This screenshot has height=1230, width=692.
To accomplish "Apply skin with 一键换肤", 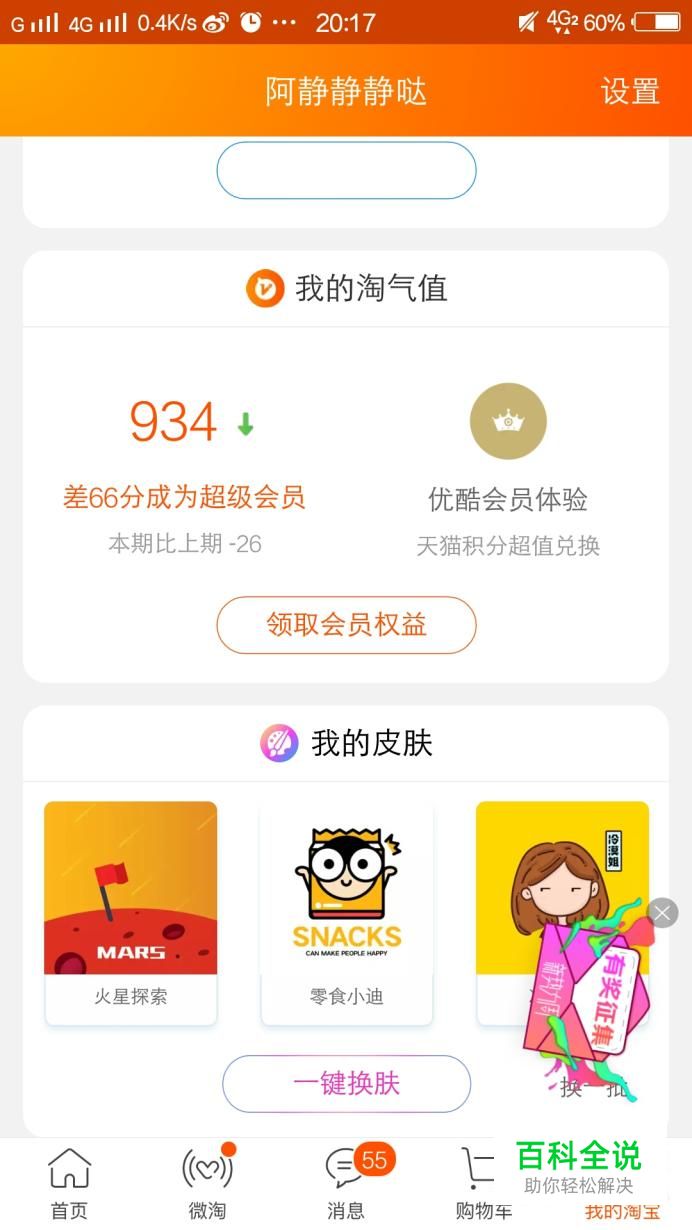I will (346, 1083).
